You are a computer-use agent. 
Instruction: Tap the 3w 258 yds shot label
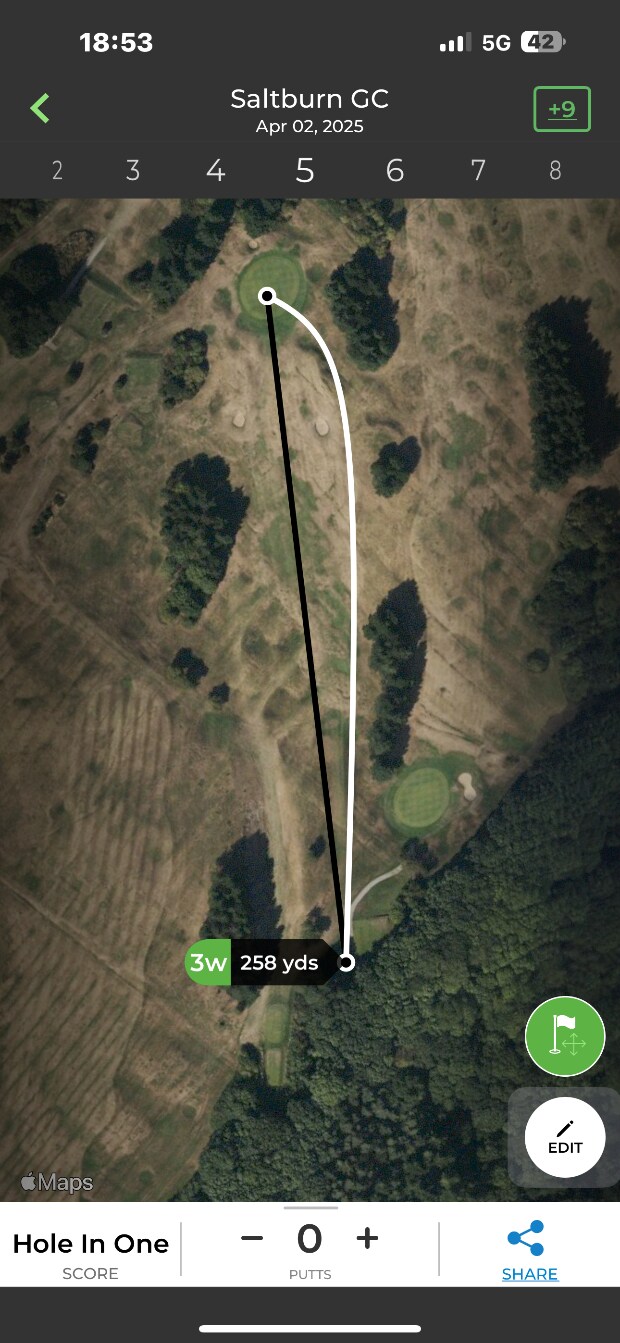pyautogui.click(x=260, y=963)
